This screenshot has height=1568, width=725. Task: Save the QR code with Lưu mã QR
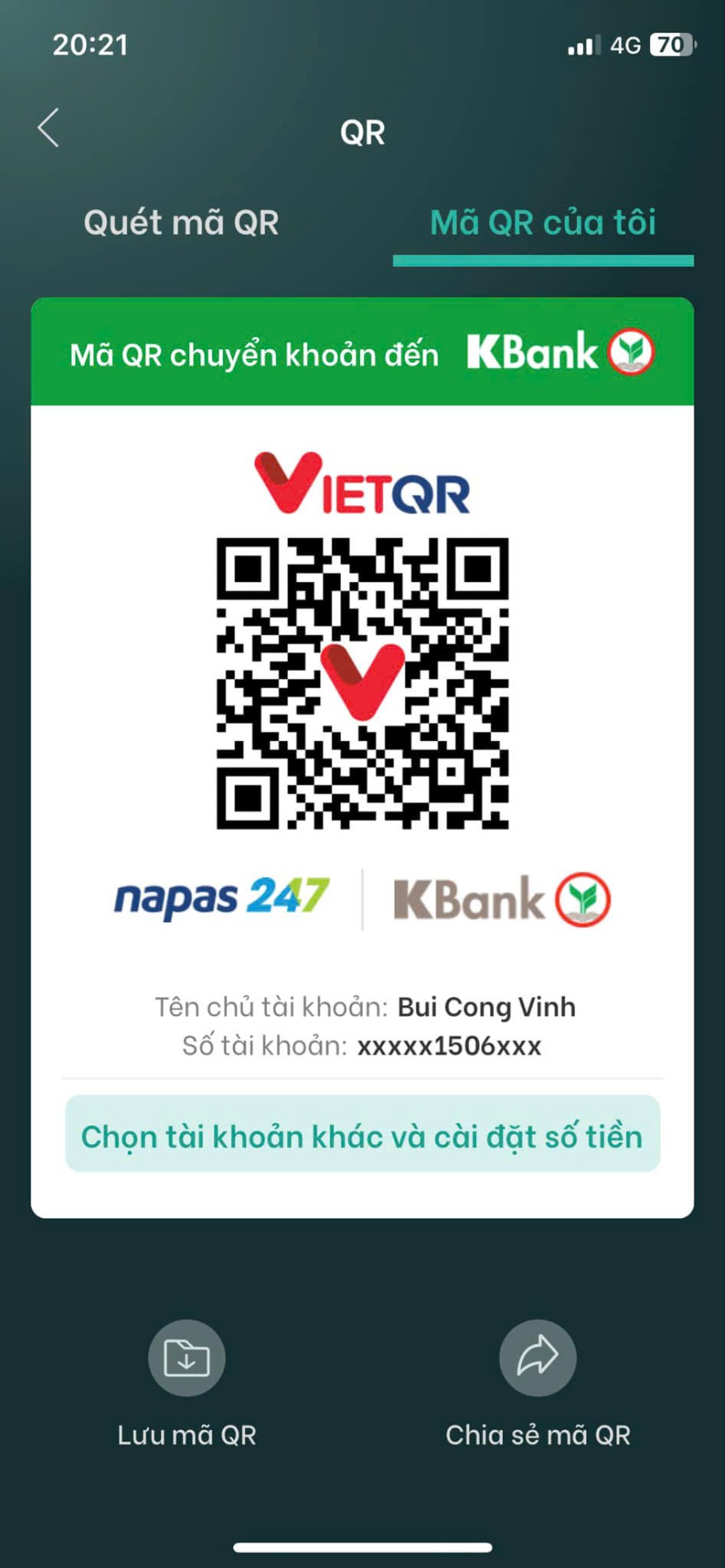[187, 1358]
